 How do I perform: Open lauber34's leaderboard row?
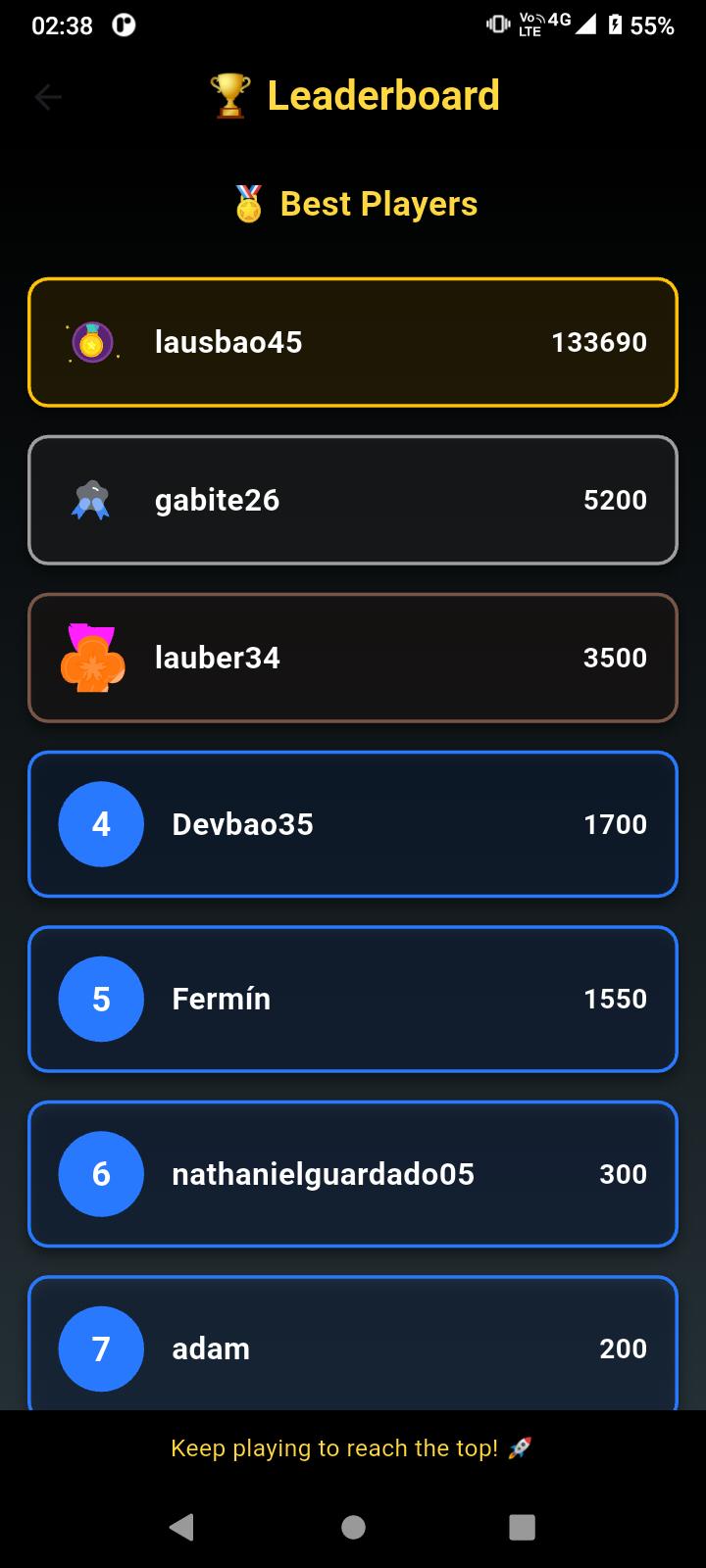pyautogui.click(x=353, y=658)
